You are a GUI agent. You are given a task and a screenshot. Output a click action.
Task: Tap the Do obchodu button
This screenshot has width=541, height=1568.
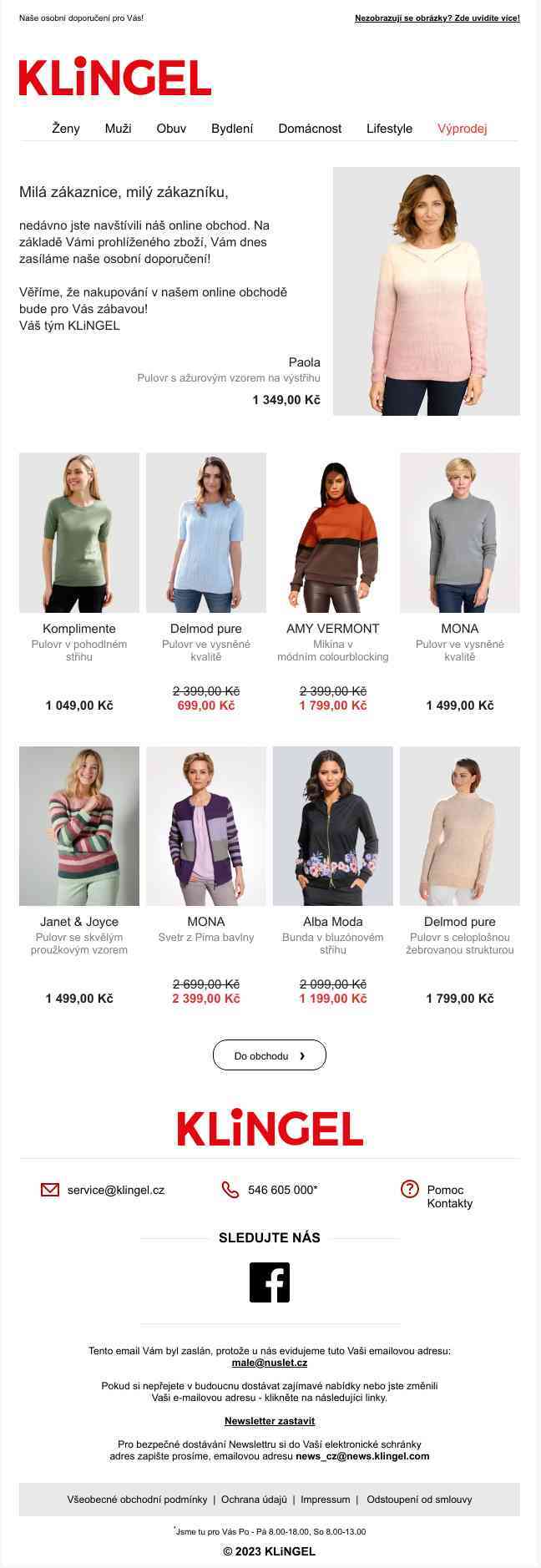[269, 1055]
